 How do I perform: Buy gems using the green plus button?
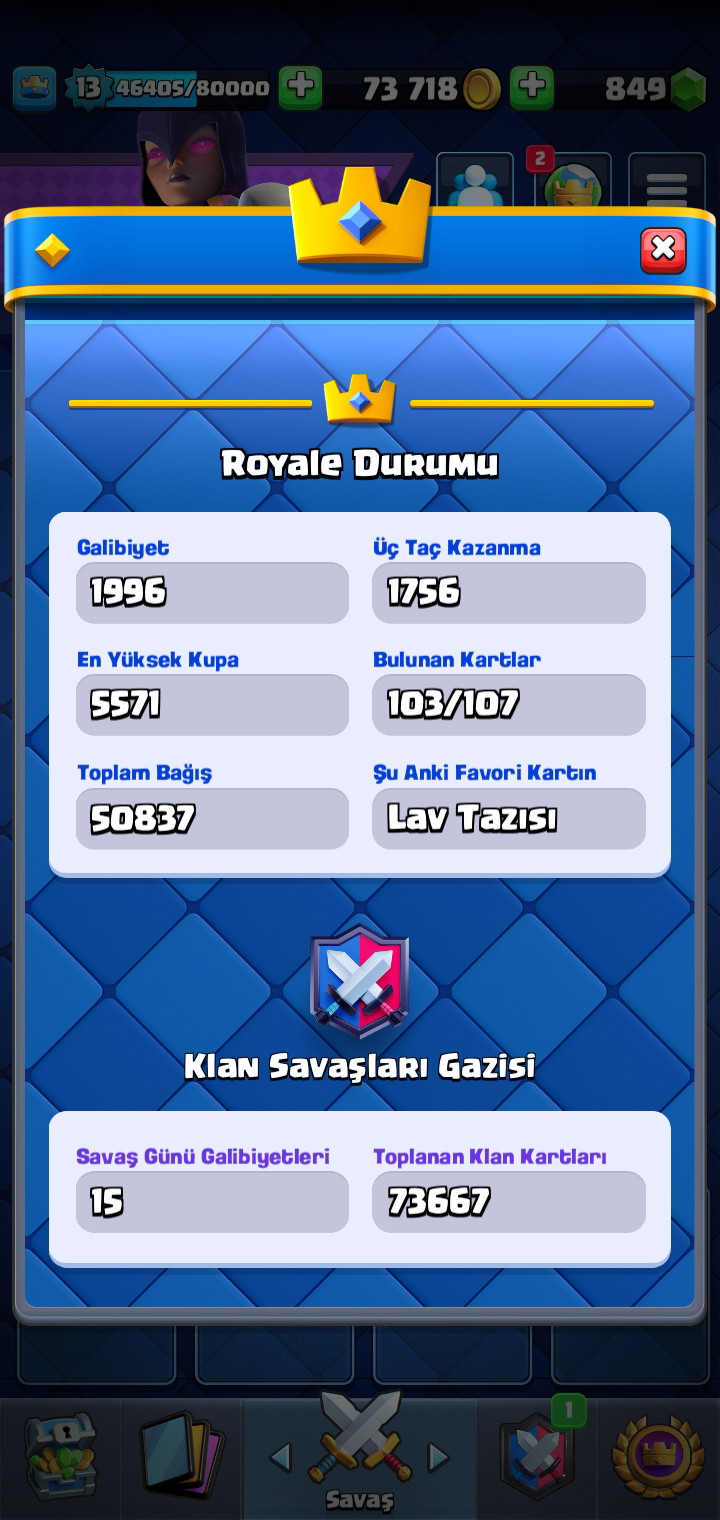(x=532, y=87)
